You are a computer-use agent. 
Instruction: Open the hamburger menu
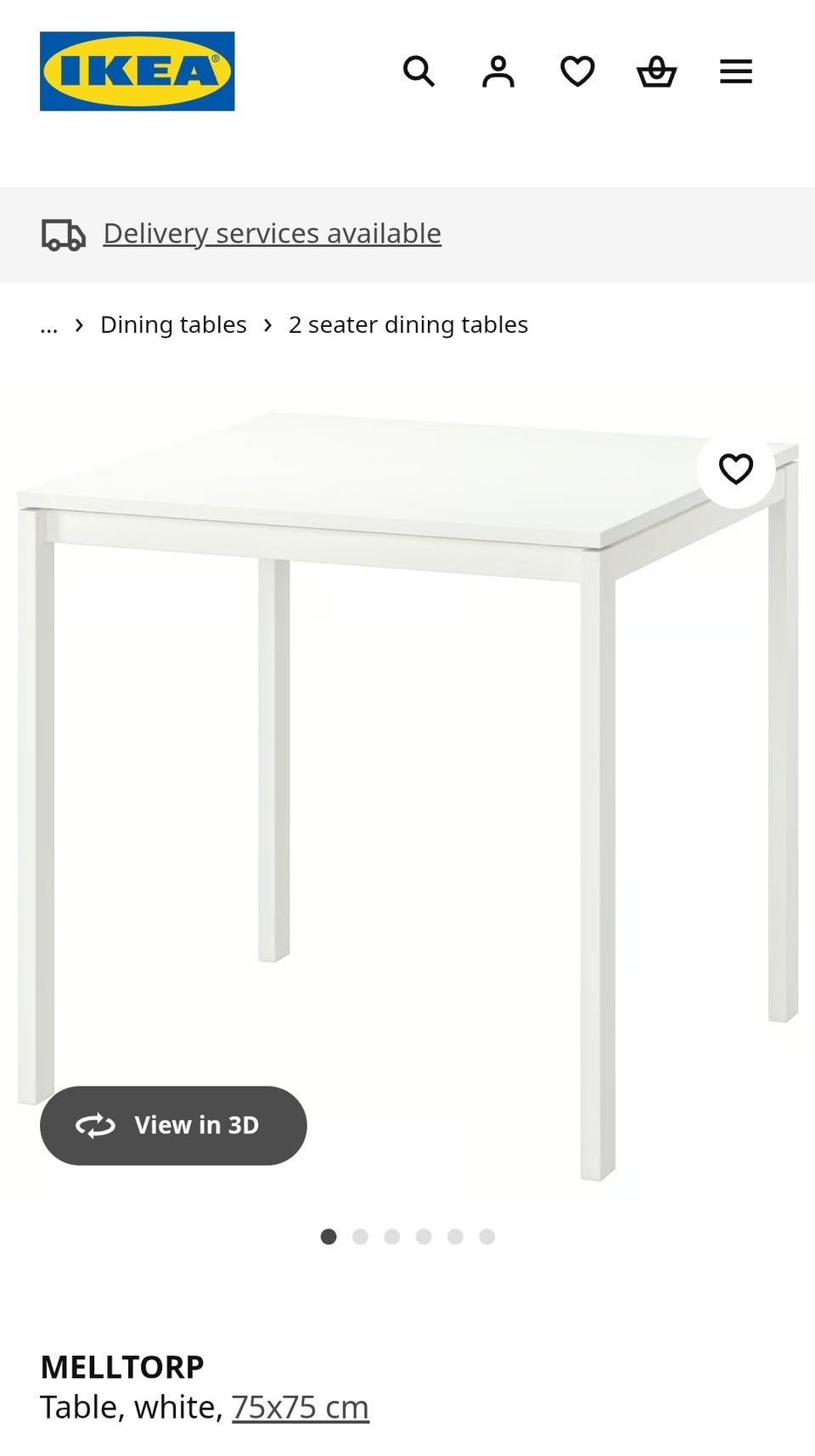[x=736, y=71]
